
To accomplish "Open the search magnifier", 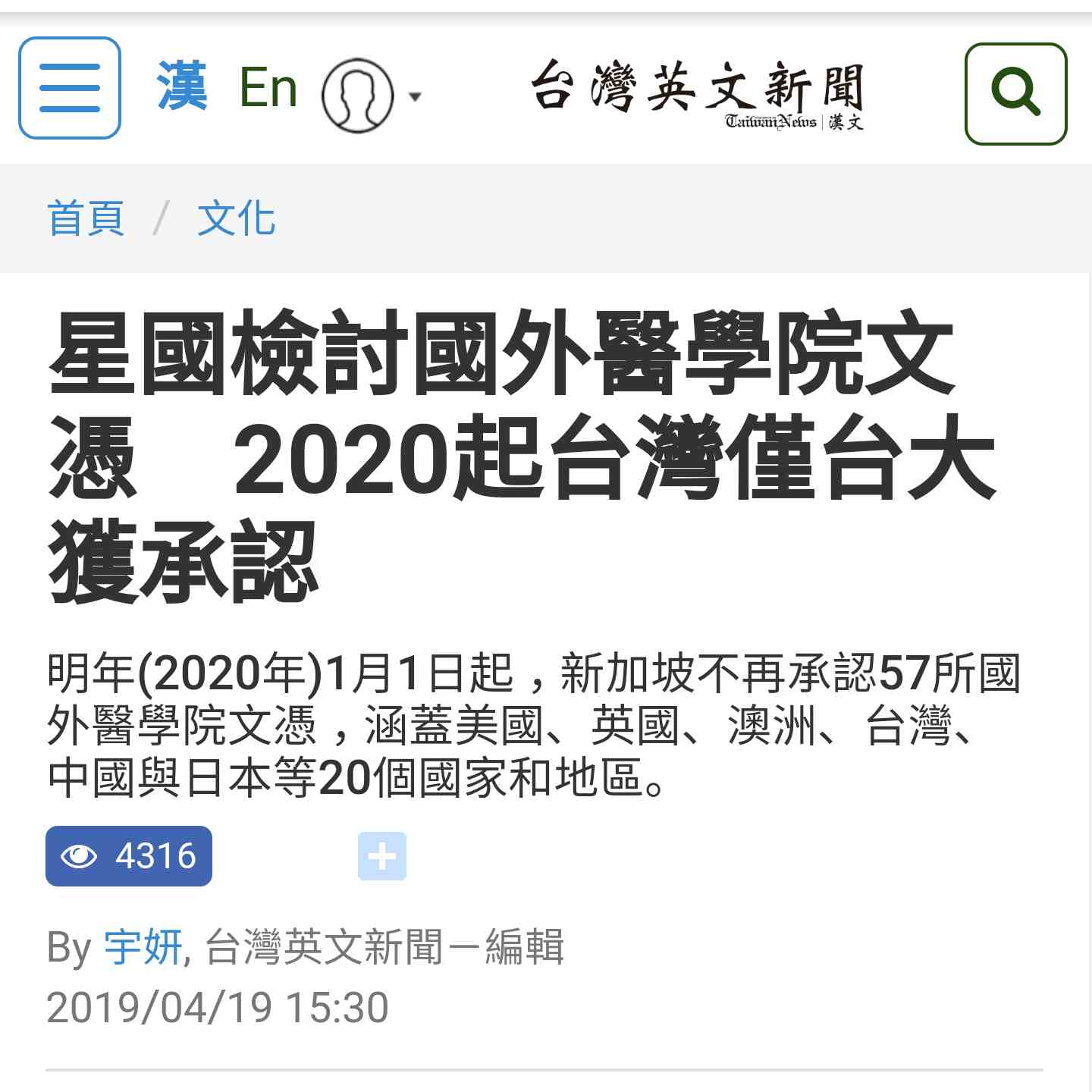I will click(1015, 93).
